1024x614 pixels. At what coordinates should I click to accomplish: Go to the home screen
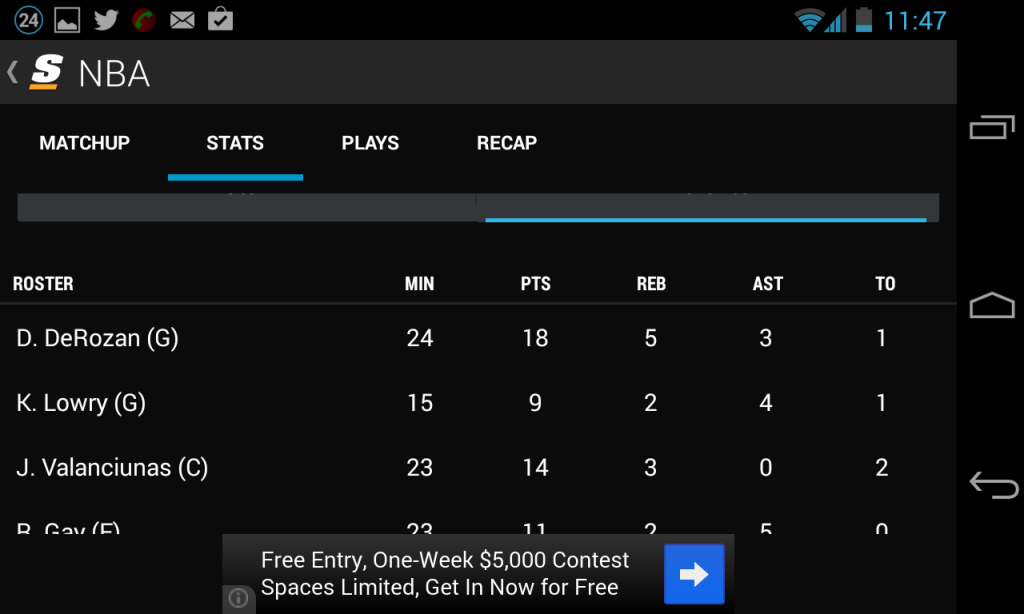pyautogui.click(x=992, y=306)
